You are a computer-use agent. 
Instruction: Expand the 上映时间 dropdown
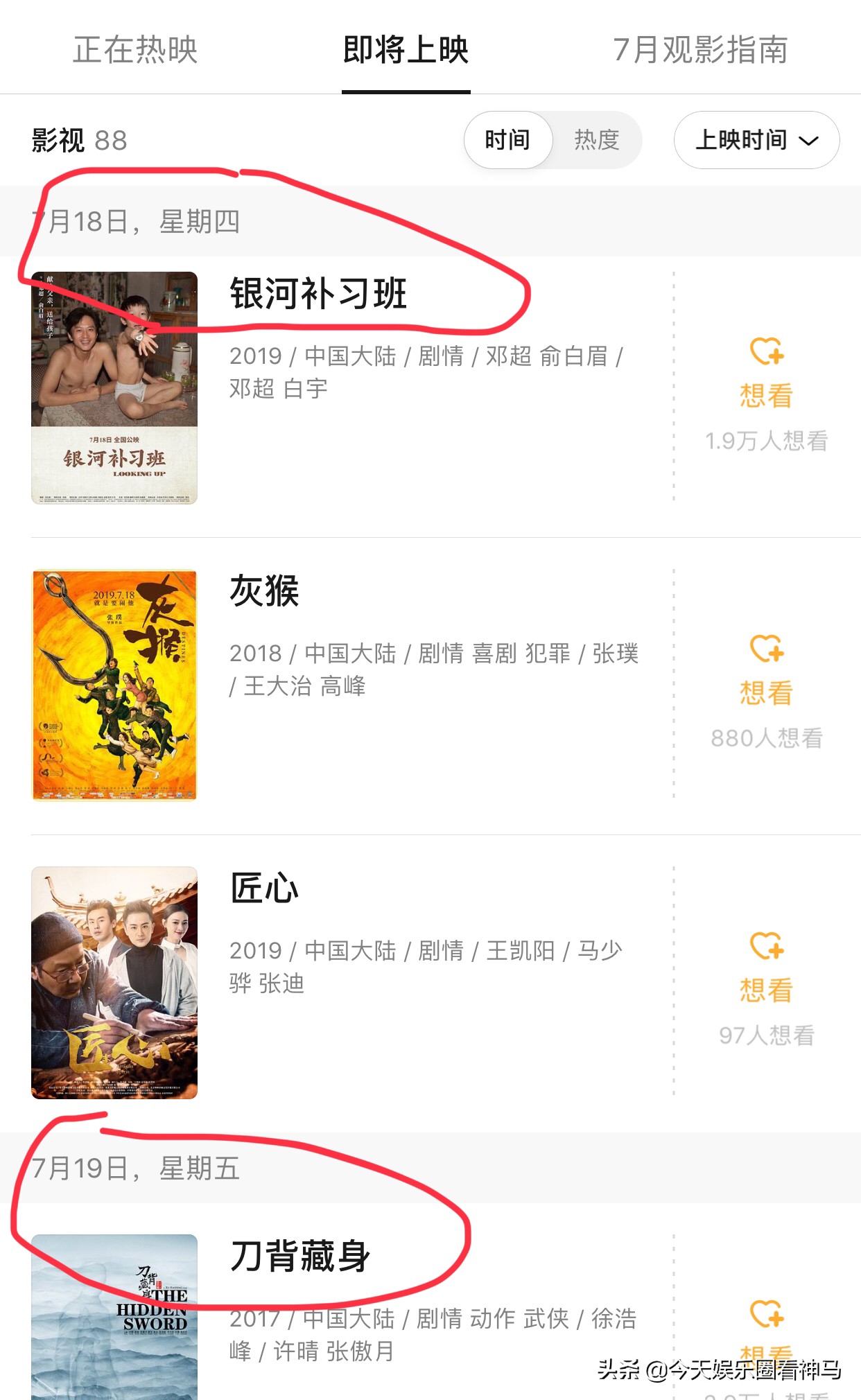click(x=756, y=140)
